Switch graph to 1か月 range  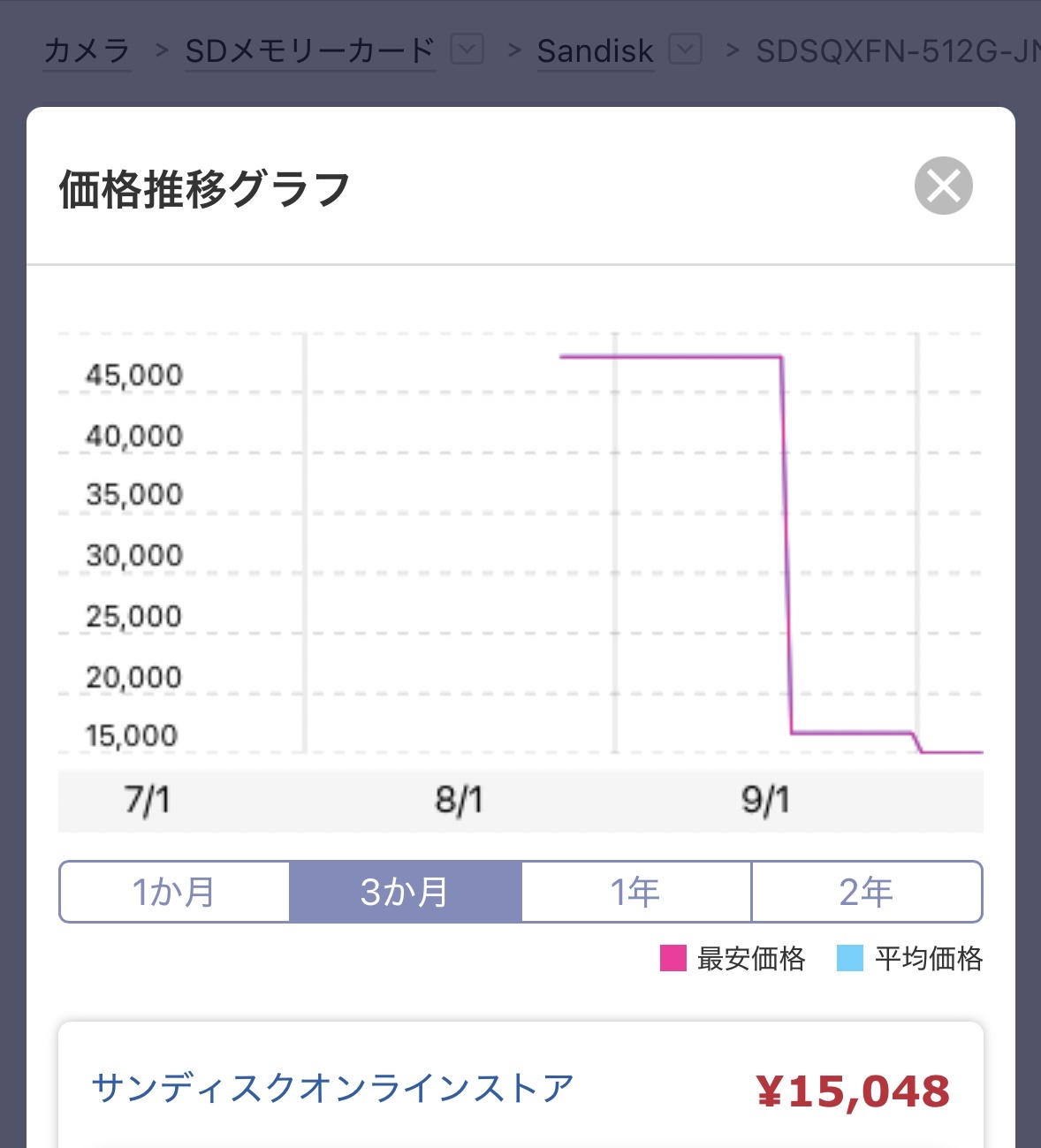point(174,892)
